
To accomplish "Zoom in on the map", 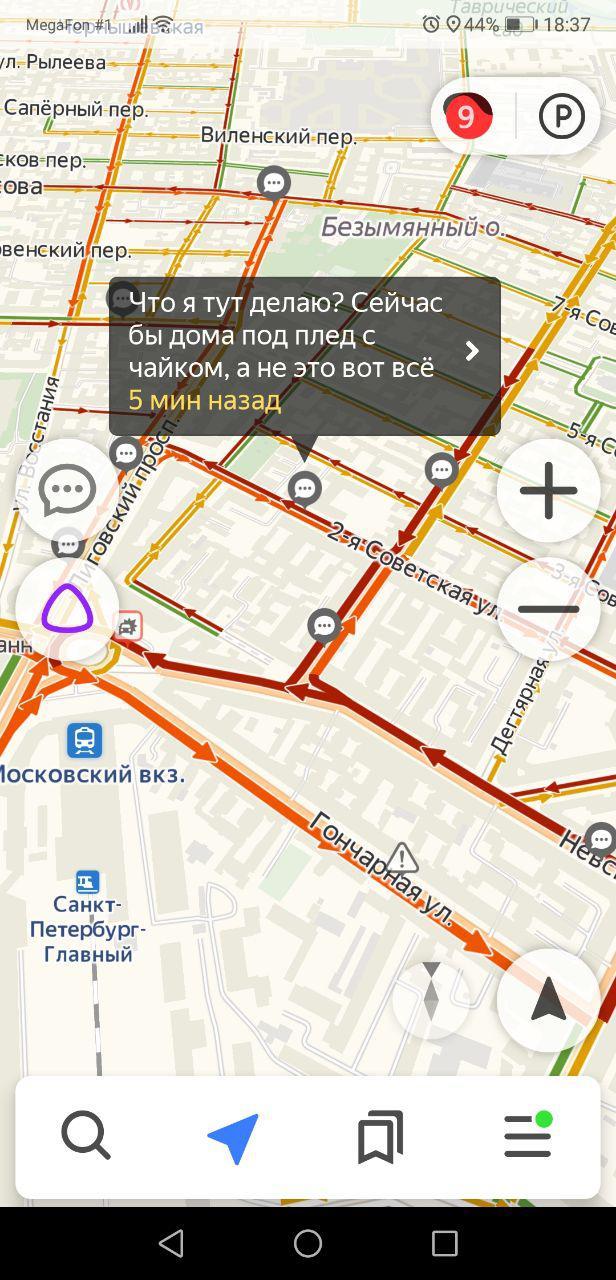I will tap(548, 491).
